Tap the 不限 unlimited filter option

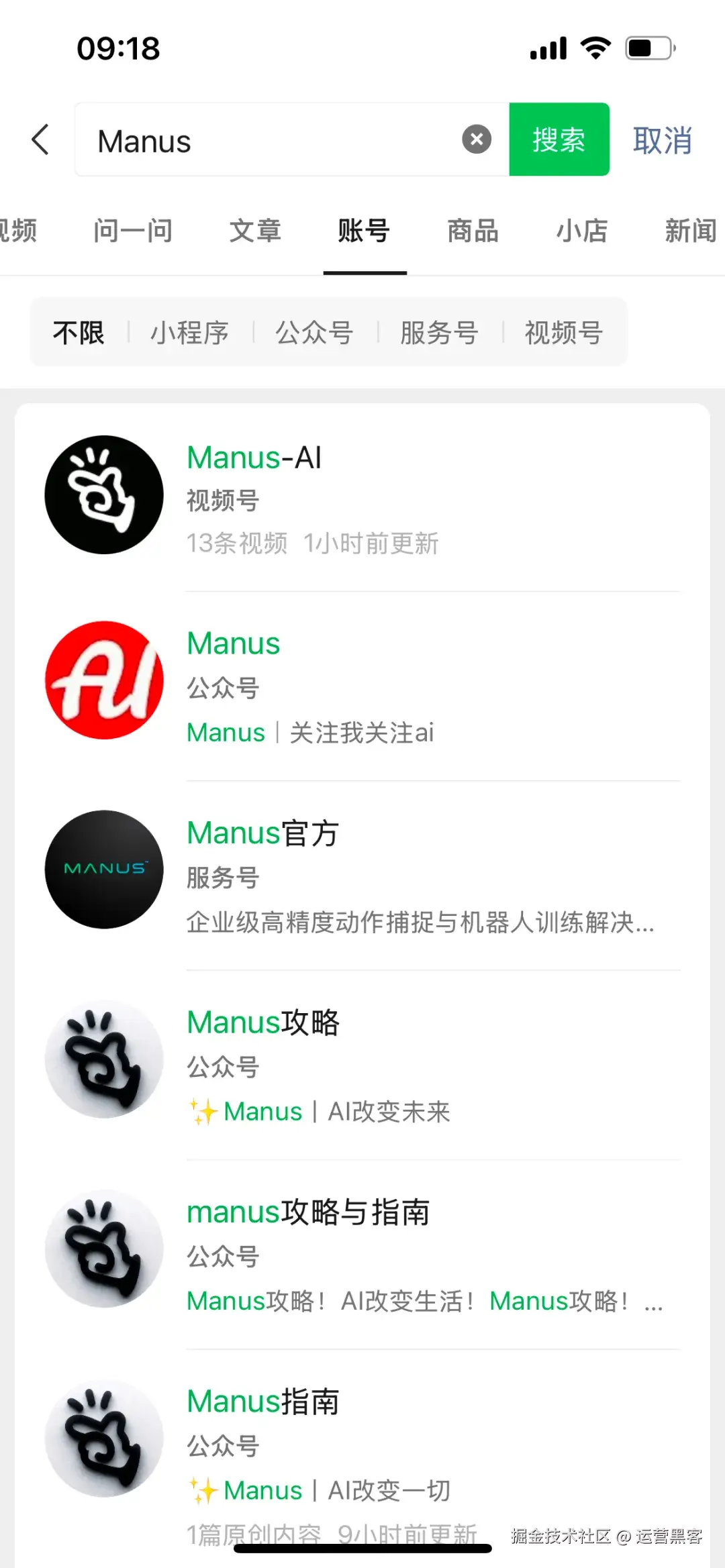(79, 332)
